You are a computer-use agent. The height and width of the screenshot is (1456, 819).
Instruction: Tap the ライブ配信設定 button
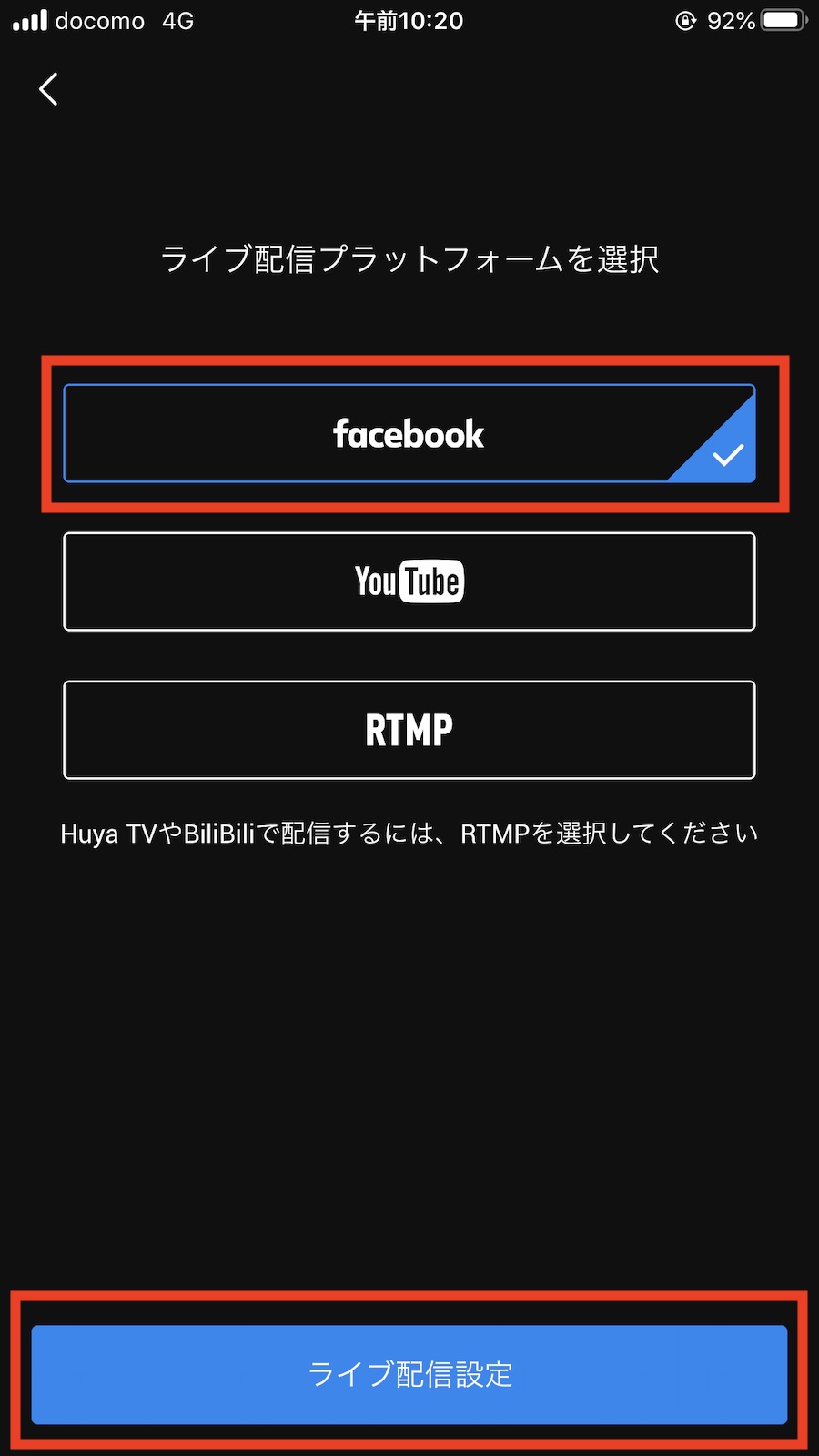click(x=409, y=1374)
